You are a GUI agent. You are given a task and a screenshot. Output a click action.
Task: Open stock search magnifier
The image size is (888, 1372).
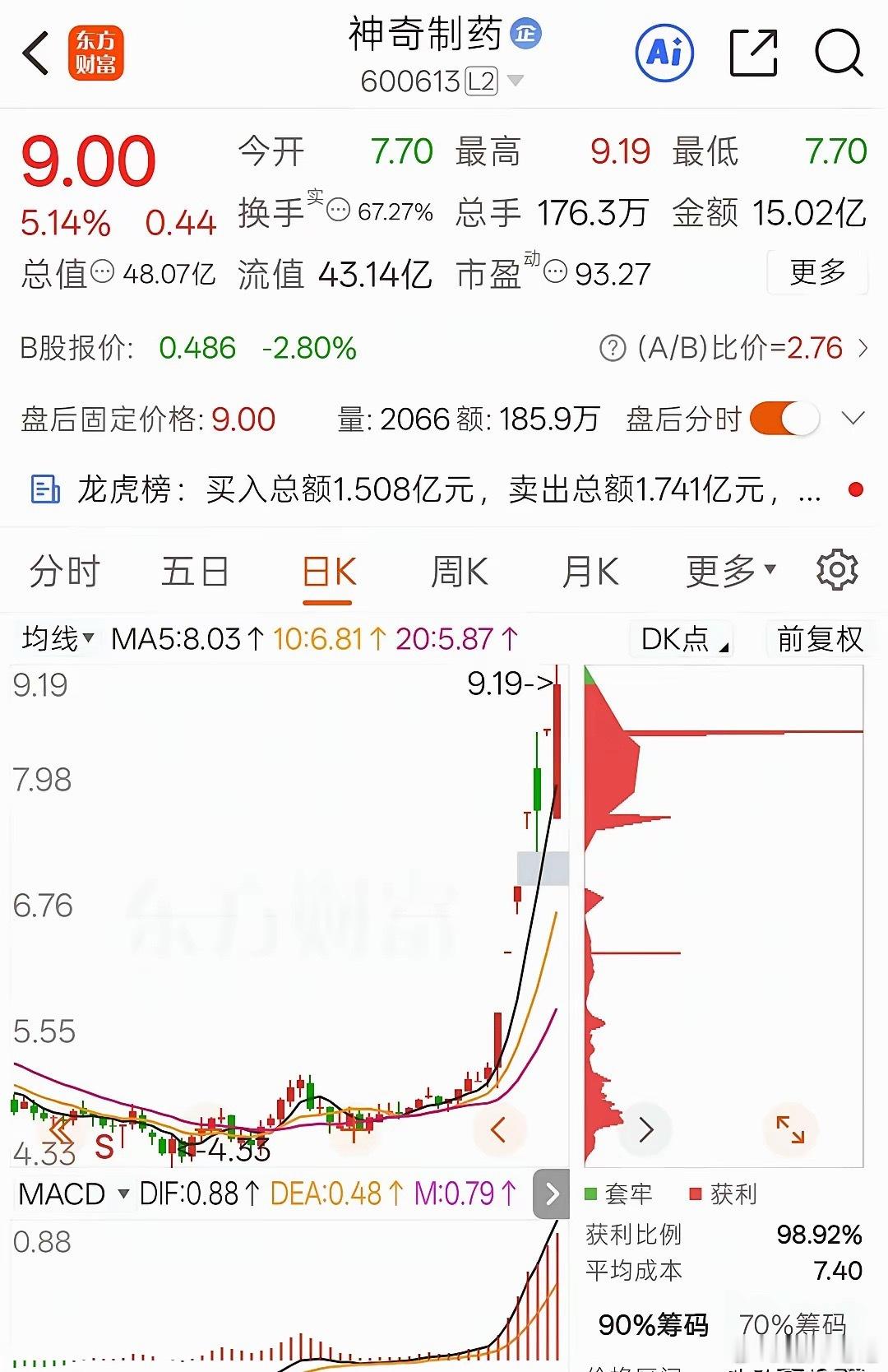click(839, 53)
